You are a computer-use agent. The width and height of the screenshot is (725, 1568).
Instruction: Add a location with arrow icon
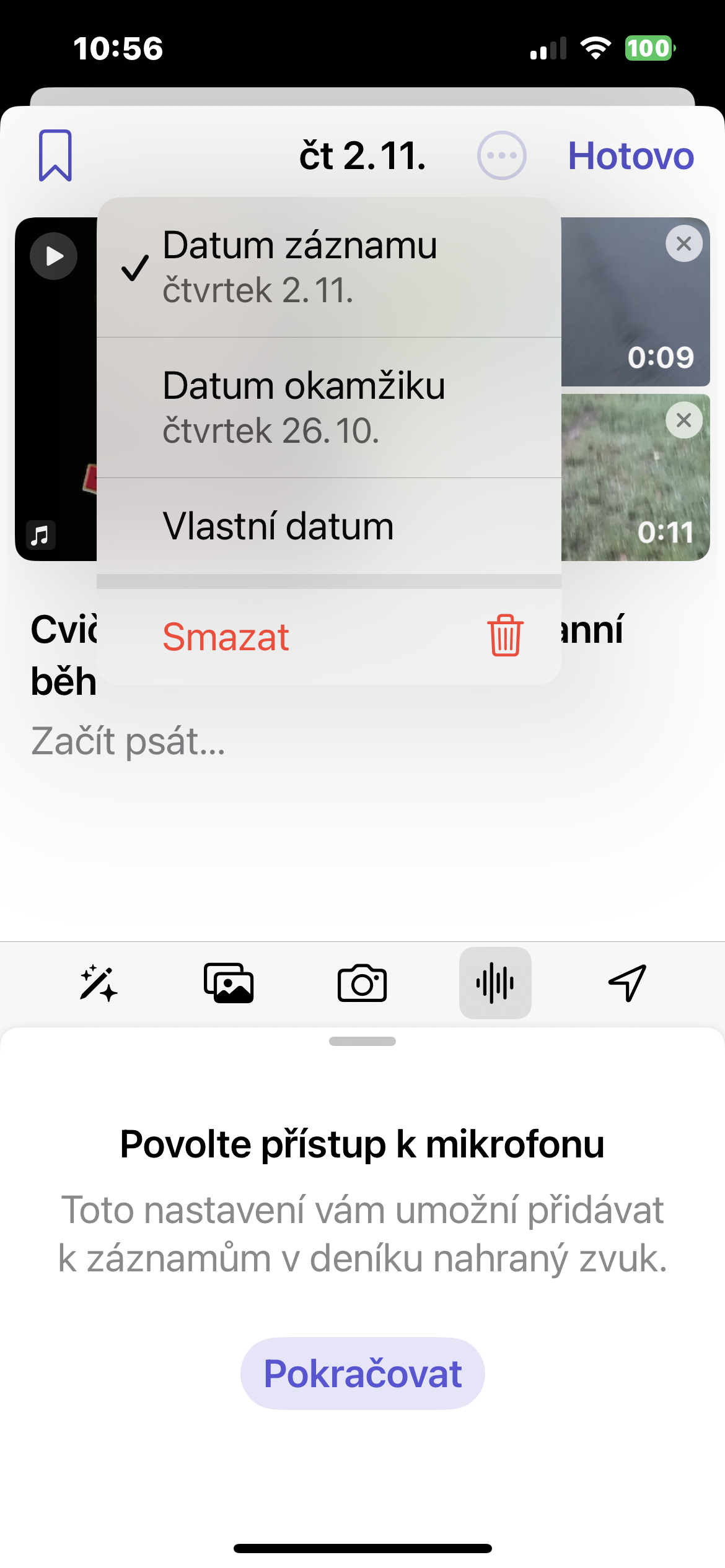pos(627,983)
